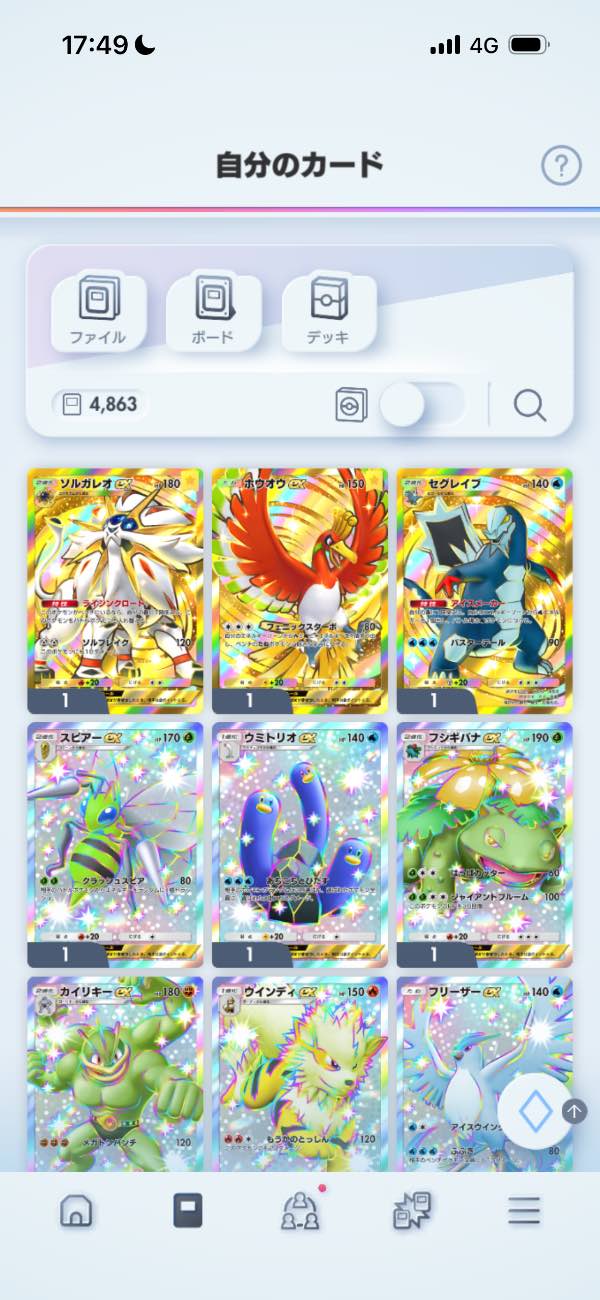Viewport: 600px width, 1300px height.
Task: Open the フシギバナ ex card
Action: (485, 845)
